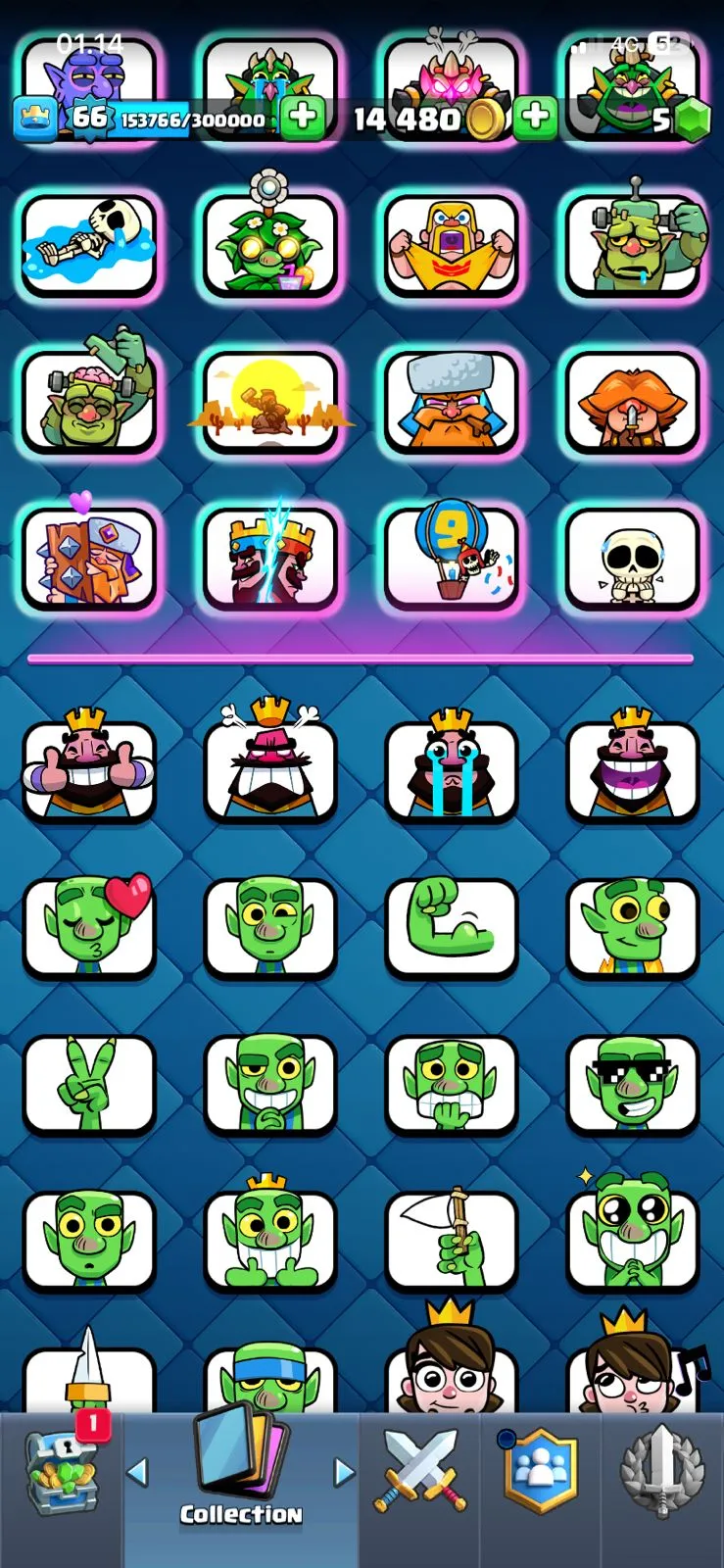Open the Clan social tab

540,1472
